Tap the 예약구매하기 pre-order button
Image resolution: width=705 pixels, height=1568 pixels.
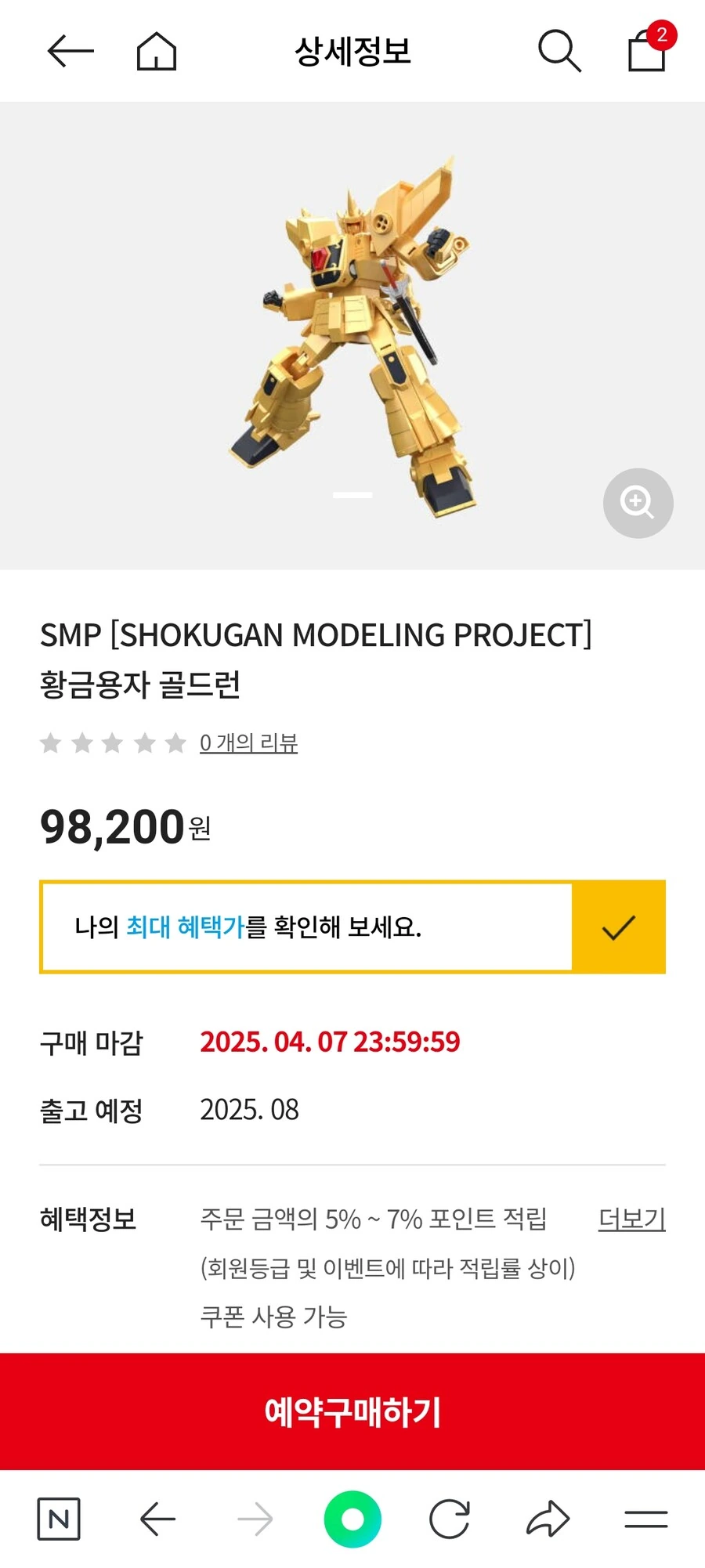352,1411
